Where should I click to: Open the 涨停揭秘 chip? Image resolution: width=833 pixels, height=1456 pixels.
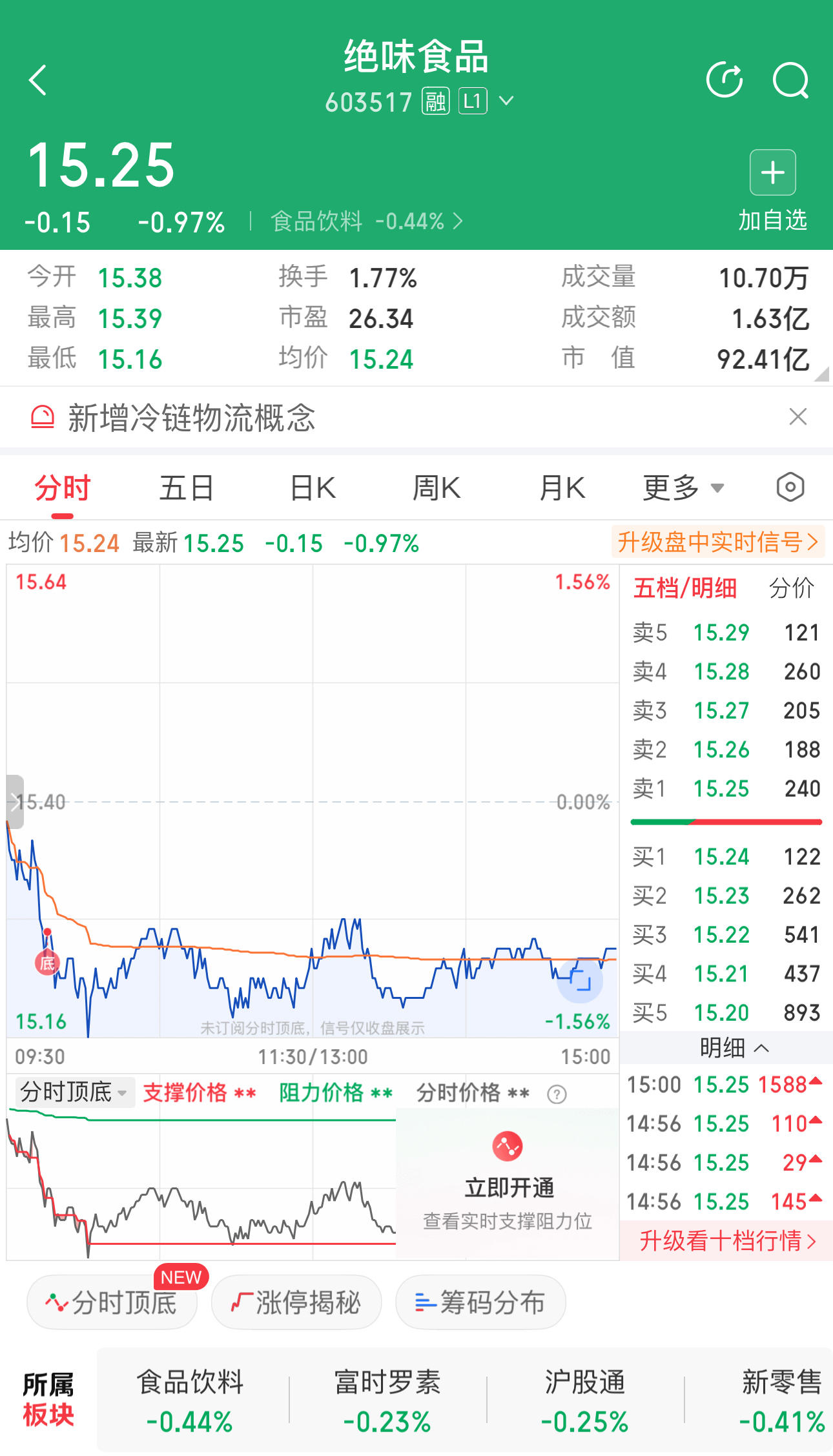296,1302
